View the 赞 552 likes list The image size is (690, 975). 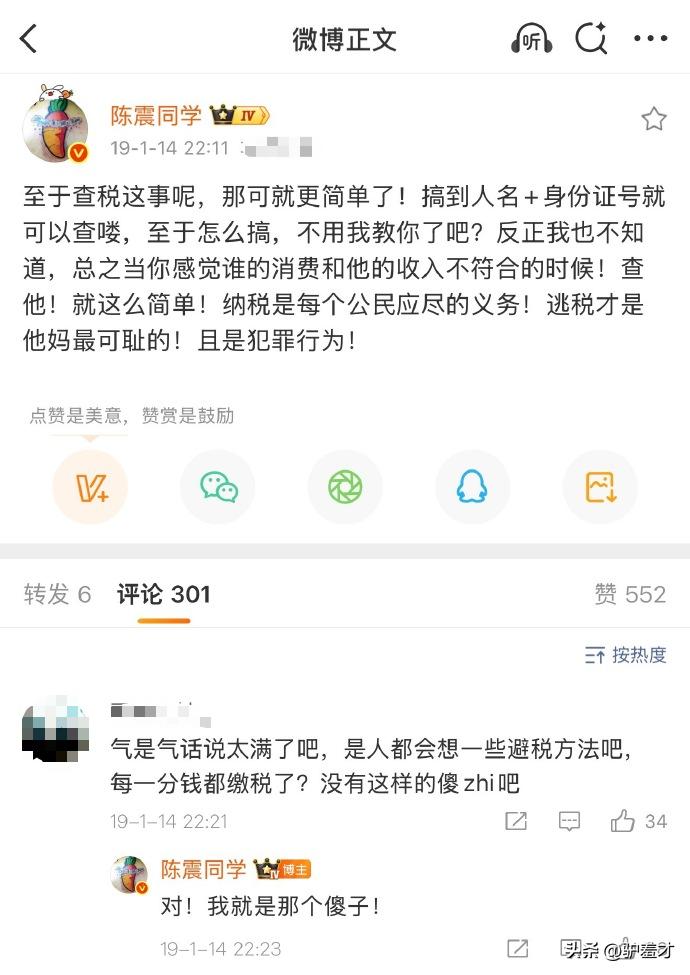(x=630, y=594)
